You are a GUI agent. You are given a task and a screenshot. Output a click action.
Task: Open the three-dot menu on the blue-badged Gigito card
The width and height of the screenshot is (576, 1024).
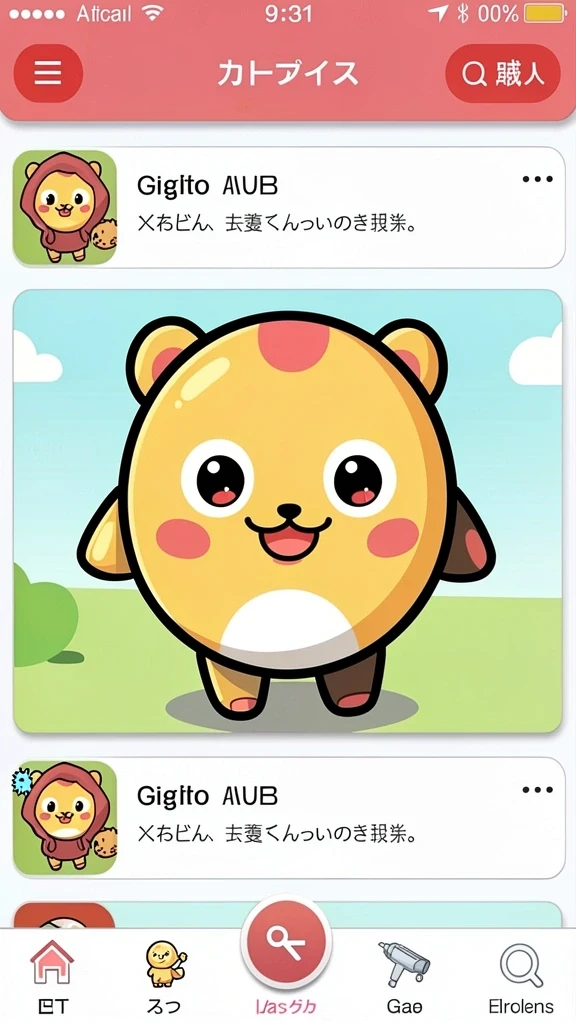pos(537,790)
